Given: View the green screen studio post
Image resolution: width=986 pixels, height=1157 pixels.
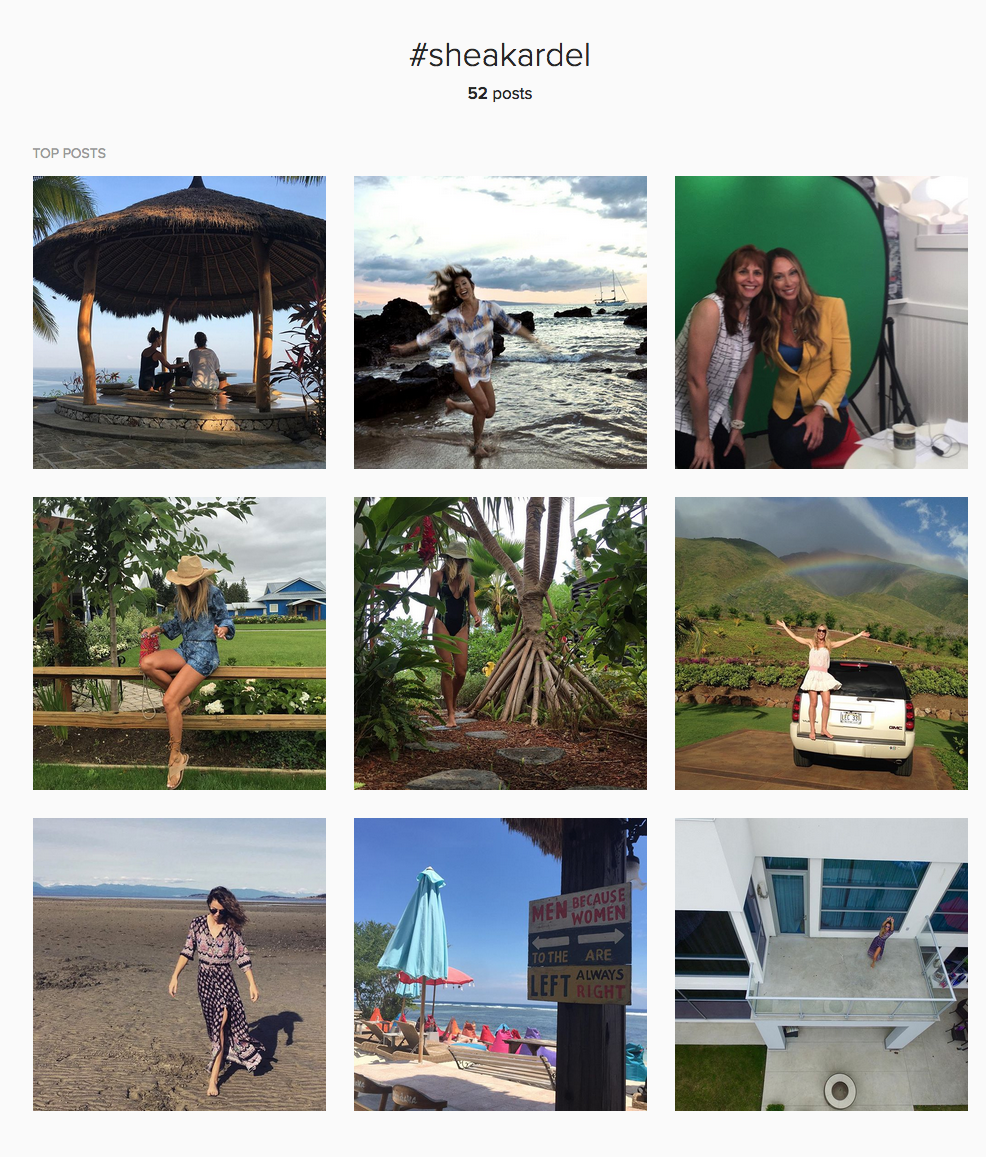Looking at the screenshot, I should [x=821, y=322].
